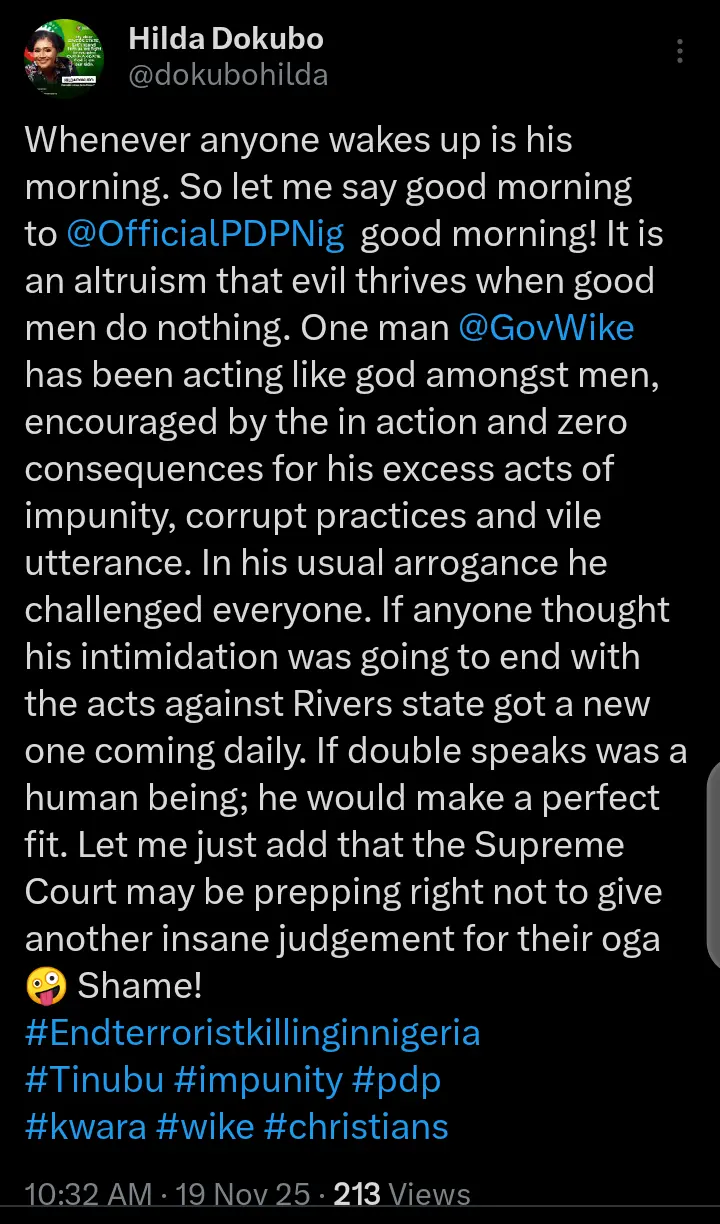Open Hilda Dokubo's profile picture
The image size is (720, 1224).
click(63, 57)
